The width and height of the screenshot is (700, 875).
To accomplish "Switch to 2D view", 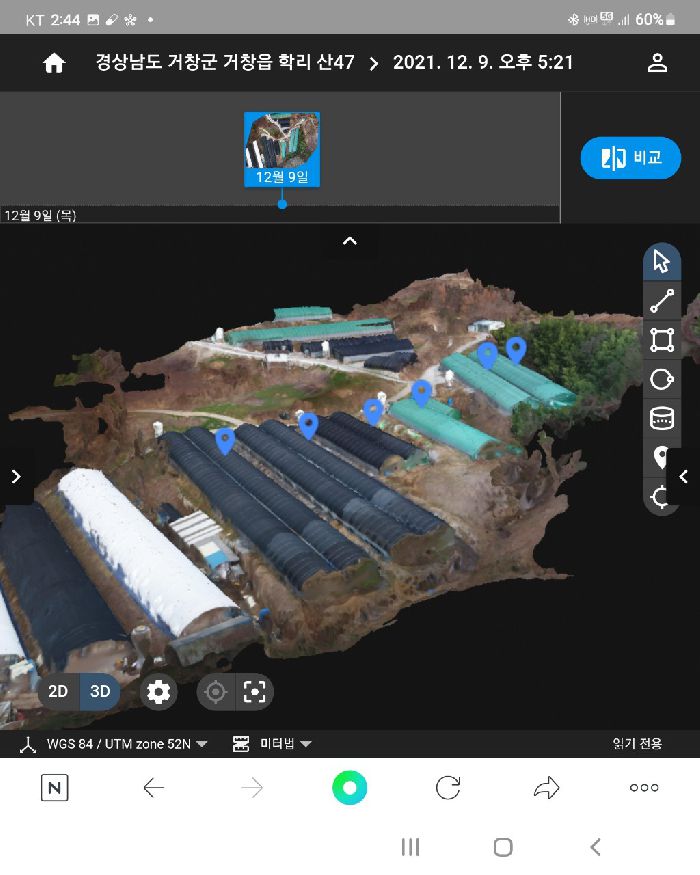I will point(59,691).
